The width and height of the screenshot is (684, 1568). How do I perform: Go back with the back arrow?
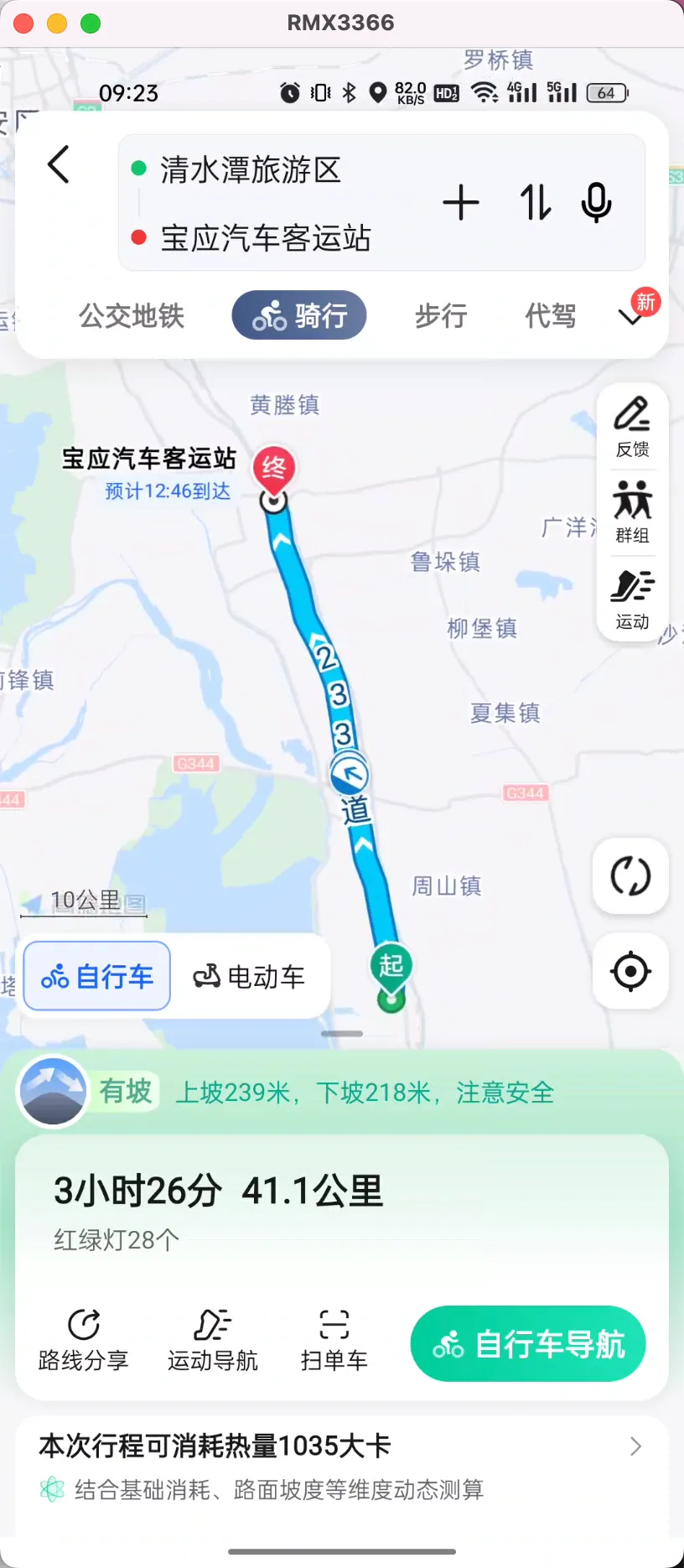pos(58,165)
